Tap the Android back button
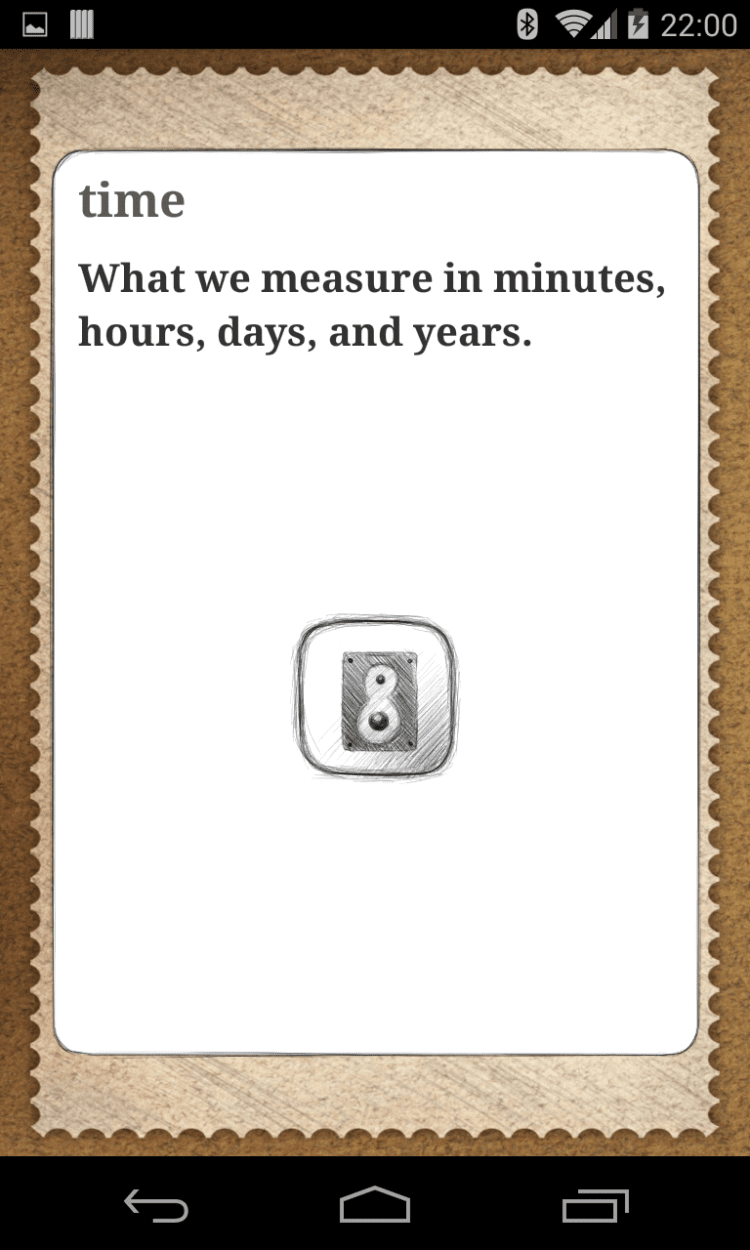750x1250 pixels. (x=156, y=1206)
